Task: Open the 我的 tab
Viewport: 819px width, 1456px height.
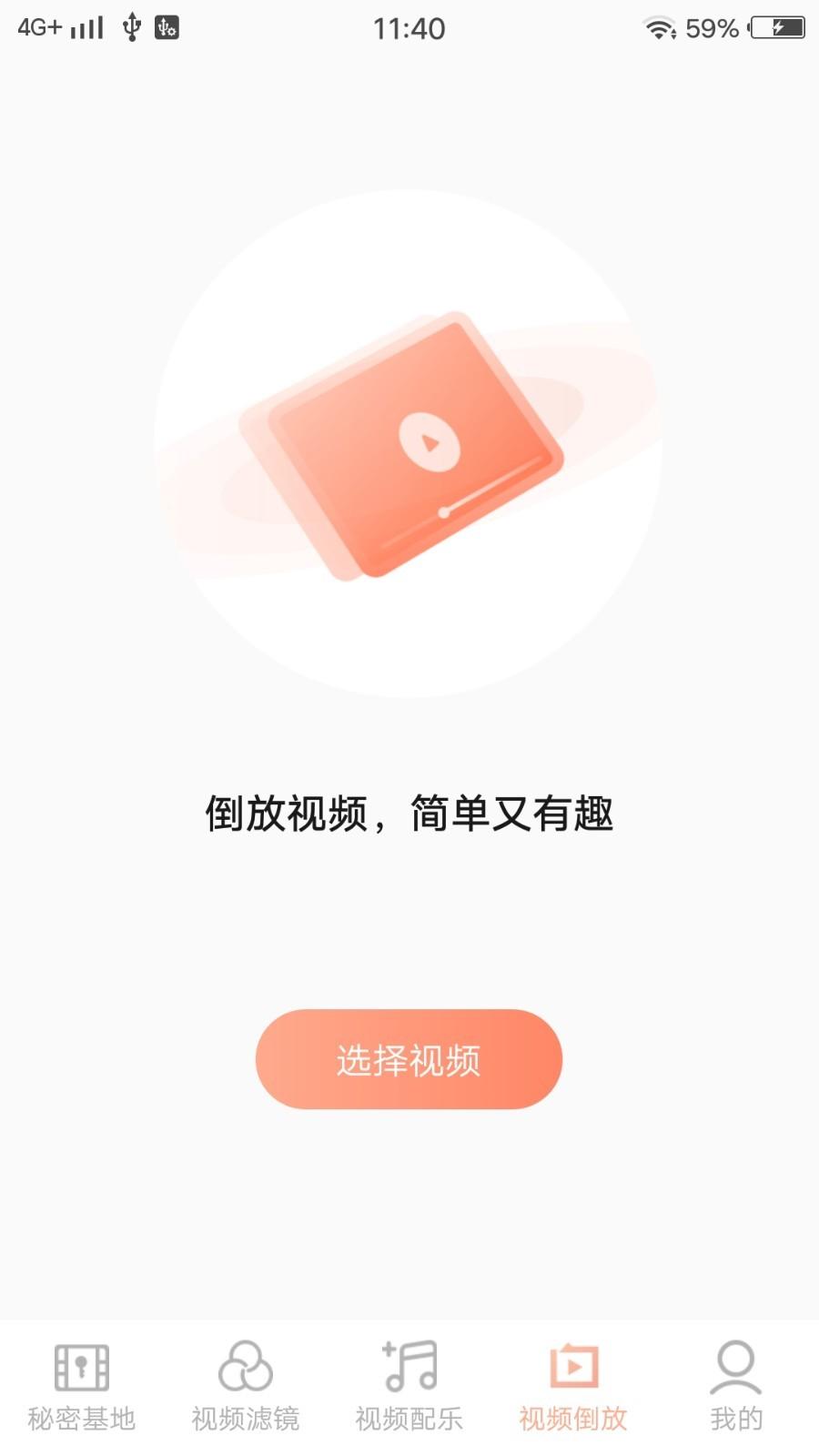Action: point(736,1388)
